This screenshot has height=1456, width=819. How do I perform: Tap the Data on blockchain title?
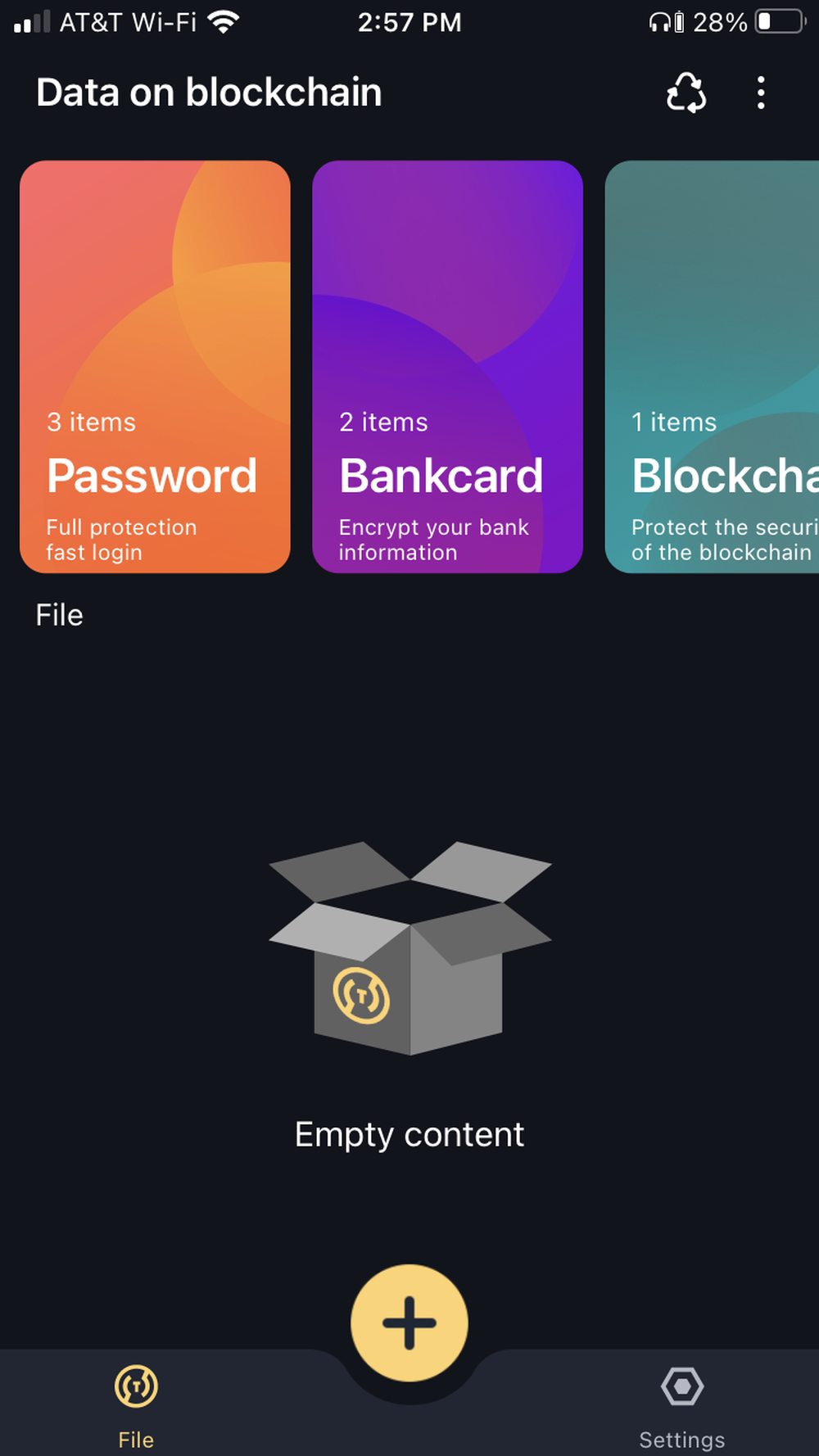[208, 92]
